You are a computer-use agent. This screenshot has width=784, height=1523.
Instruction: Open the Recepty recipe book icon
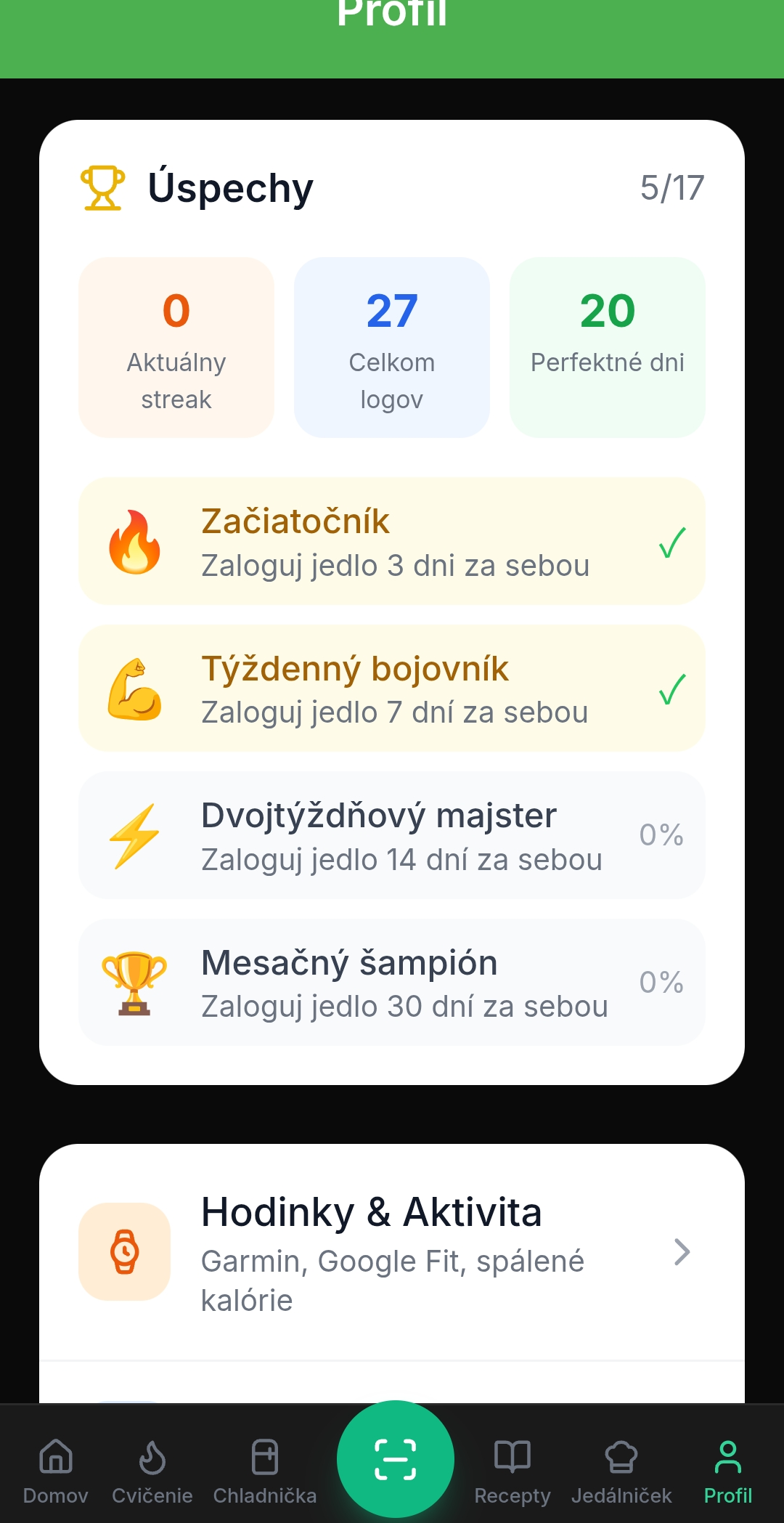pos(513,1460)
